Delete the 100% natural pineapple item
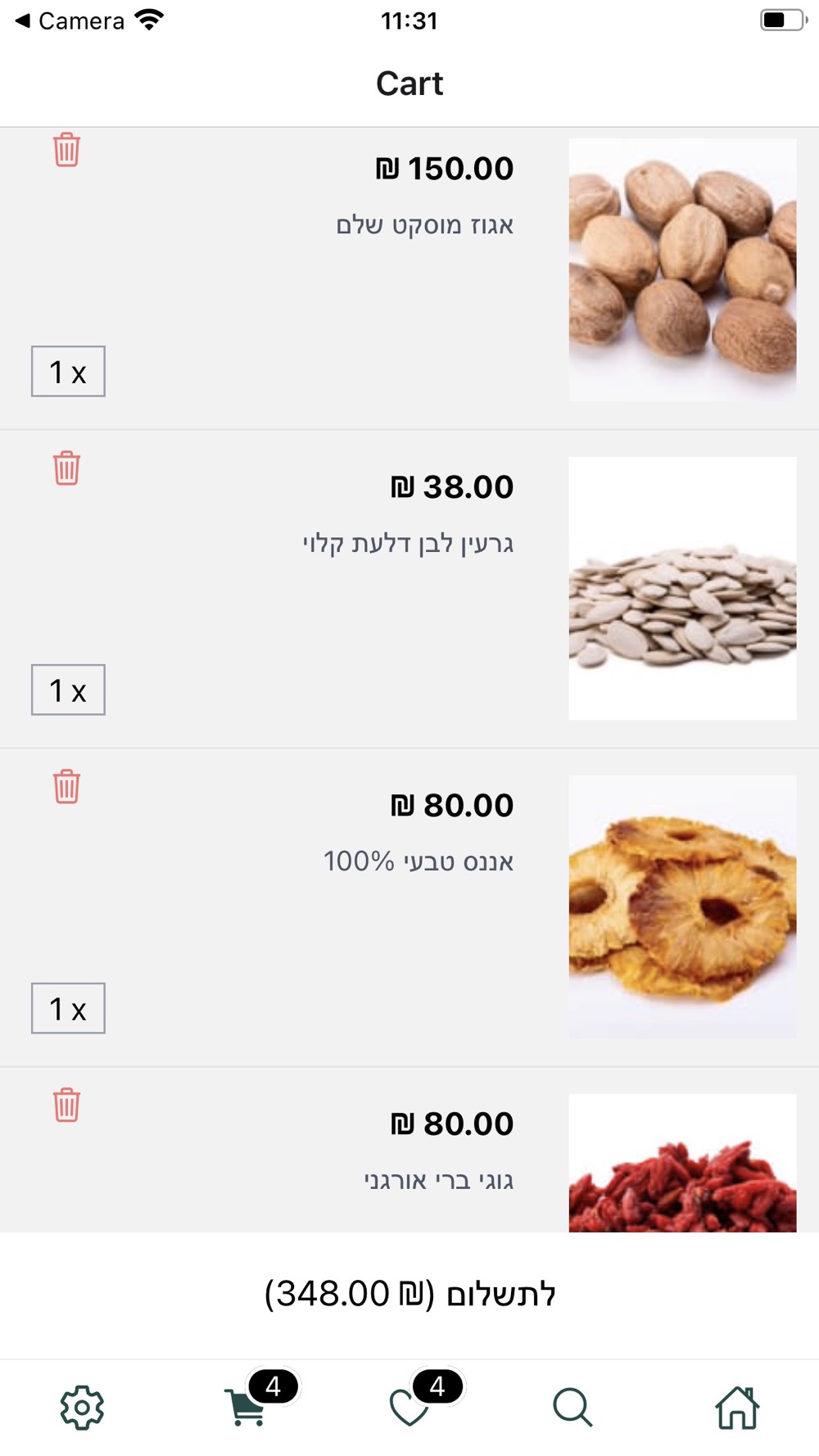819x1456 pixels. [66, 787]
